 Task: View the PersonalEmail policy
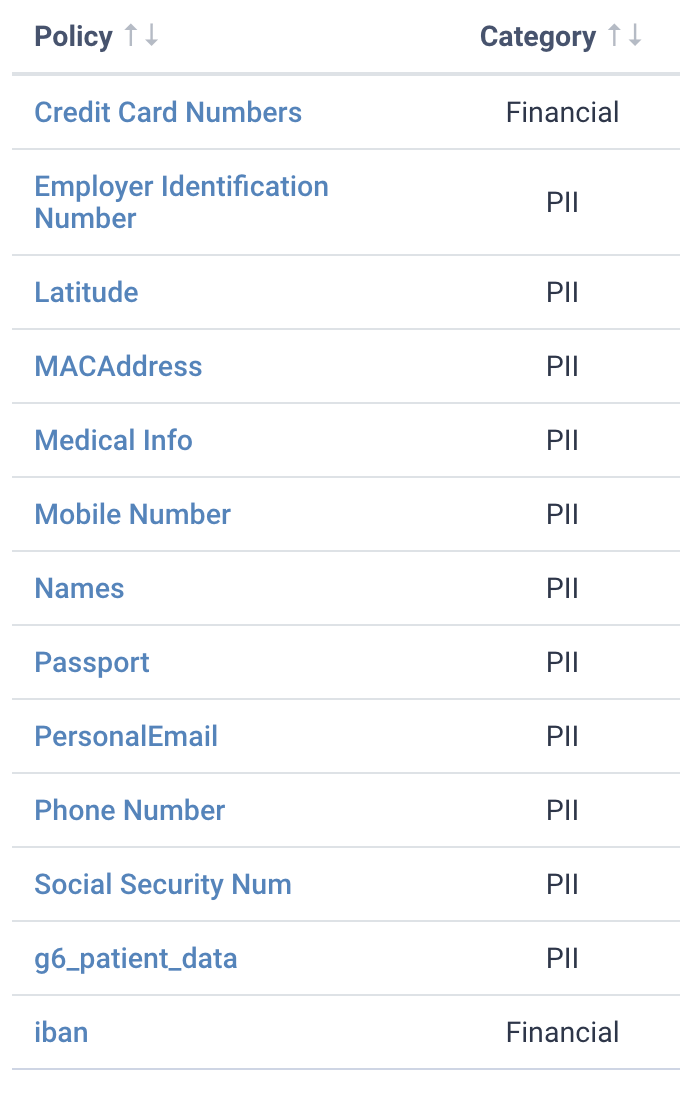(126, 736)
